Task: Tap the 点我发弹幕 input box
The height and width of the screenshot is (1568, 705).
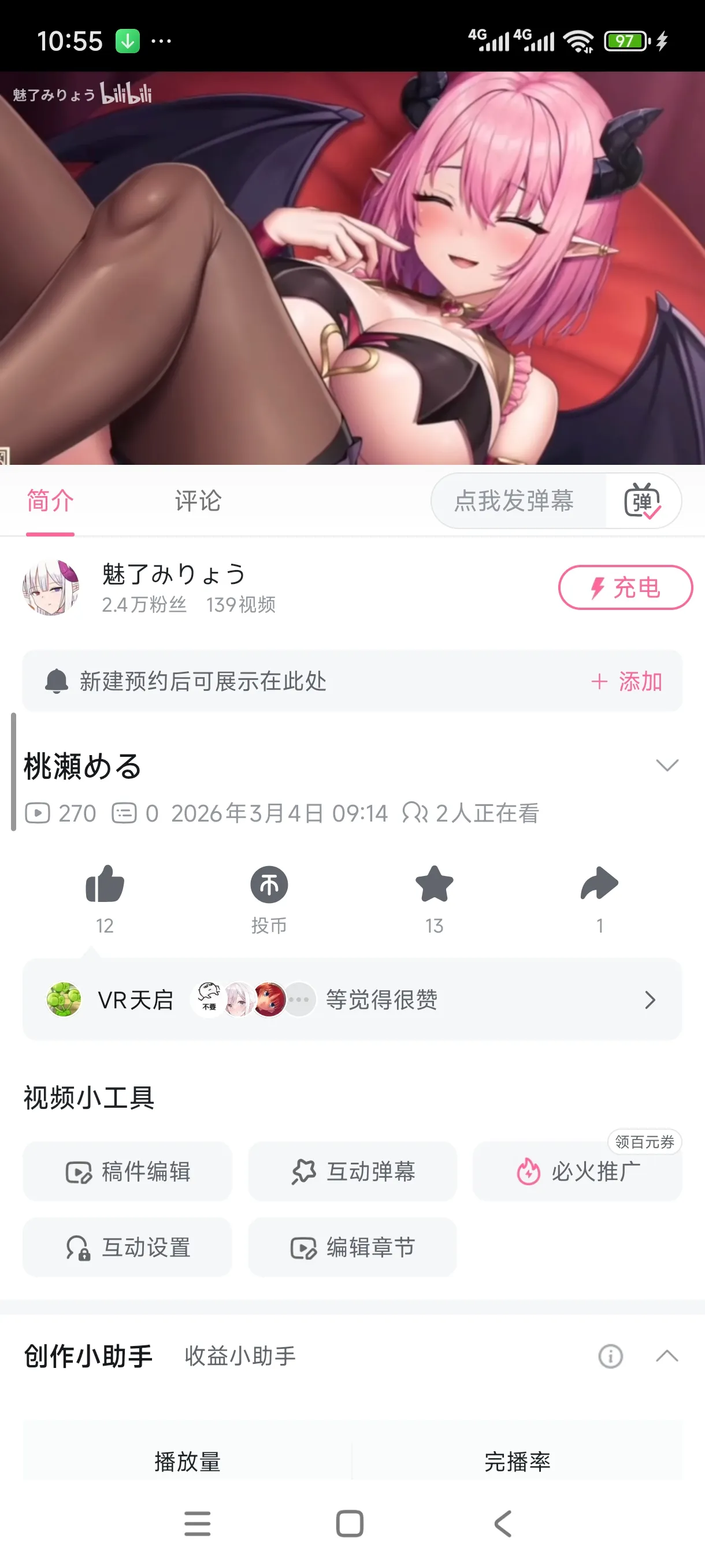Action: (514, 501)
